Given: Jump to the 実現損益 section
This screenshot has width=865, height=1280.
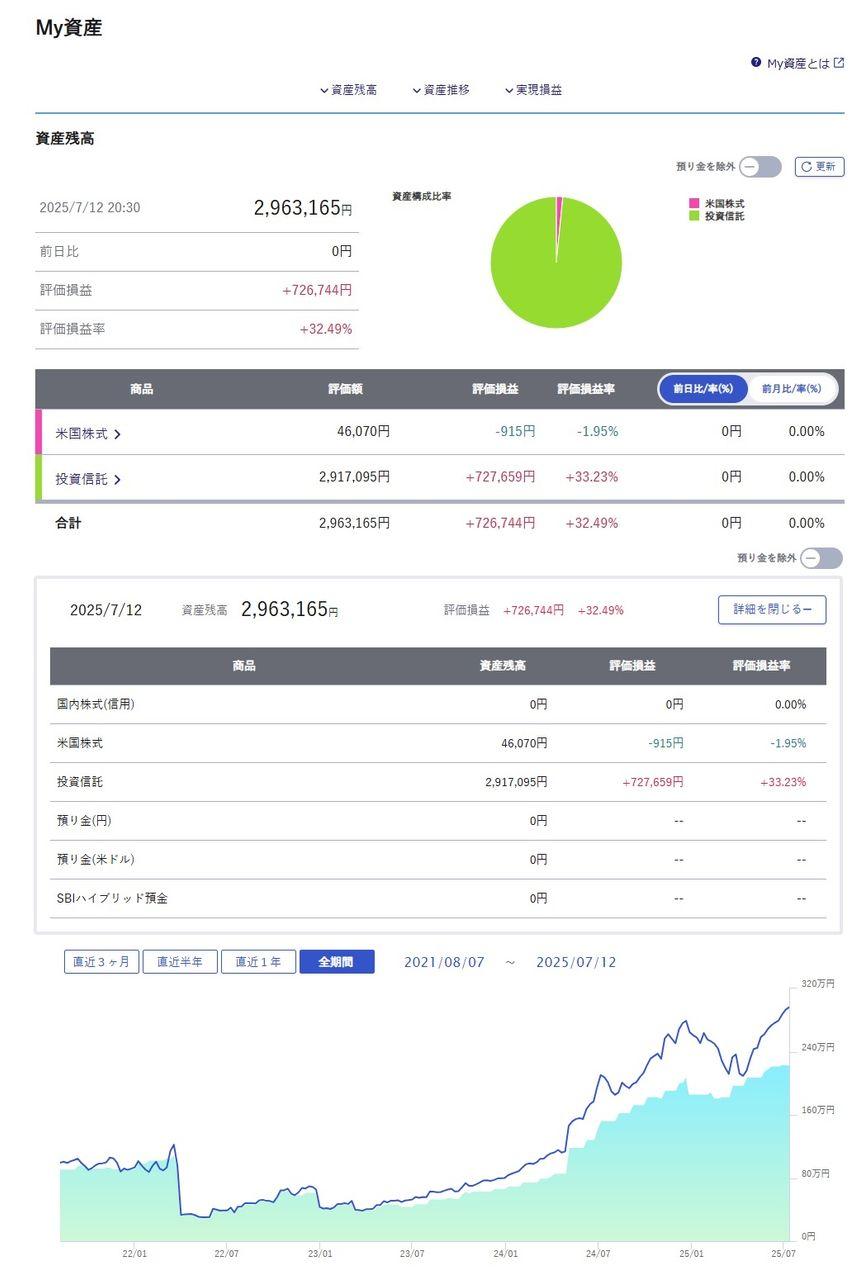Looking at the screenshot, I should click(x=534, y=90).
